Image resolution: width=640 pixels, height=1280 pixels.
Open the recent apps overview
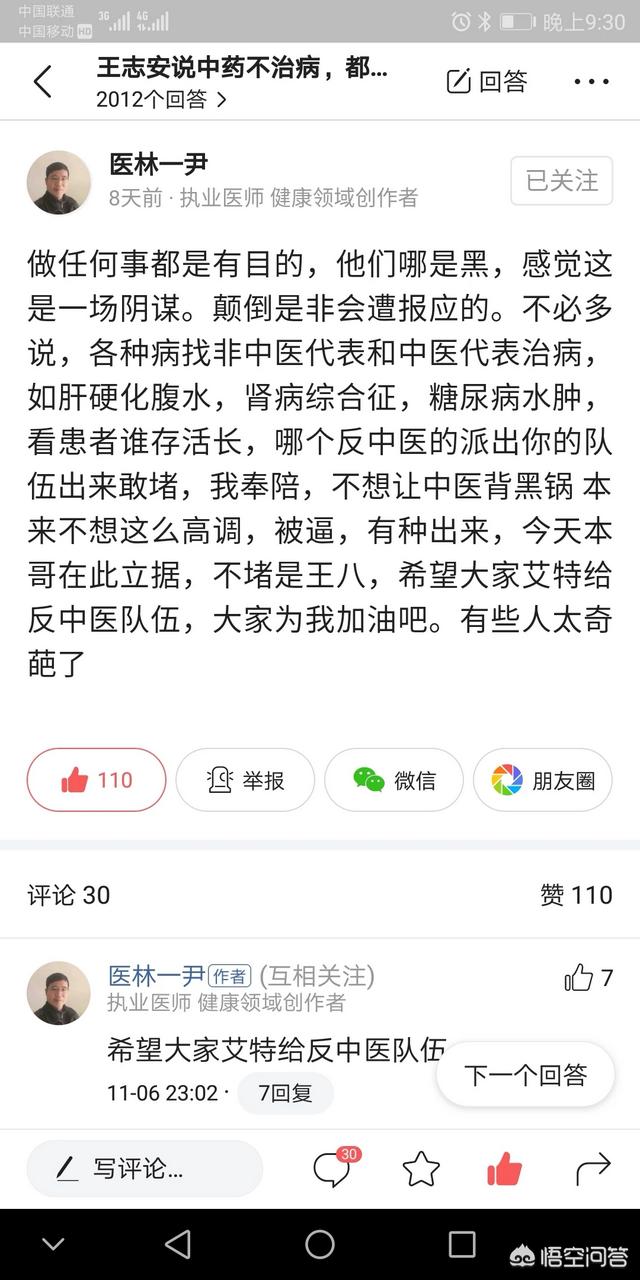pyautogui.click(x=462, y=1244)
